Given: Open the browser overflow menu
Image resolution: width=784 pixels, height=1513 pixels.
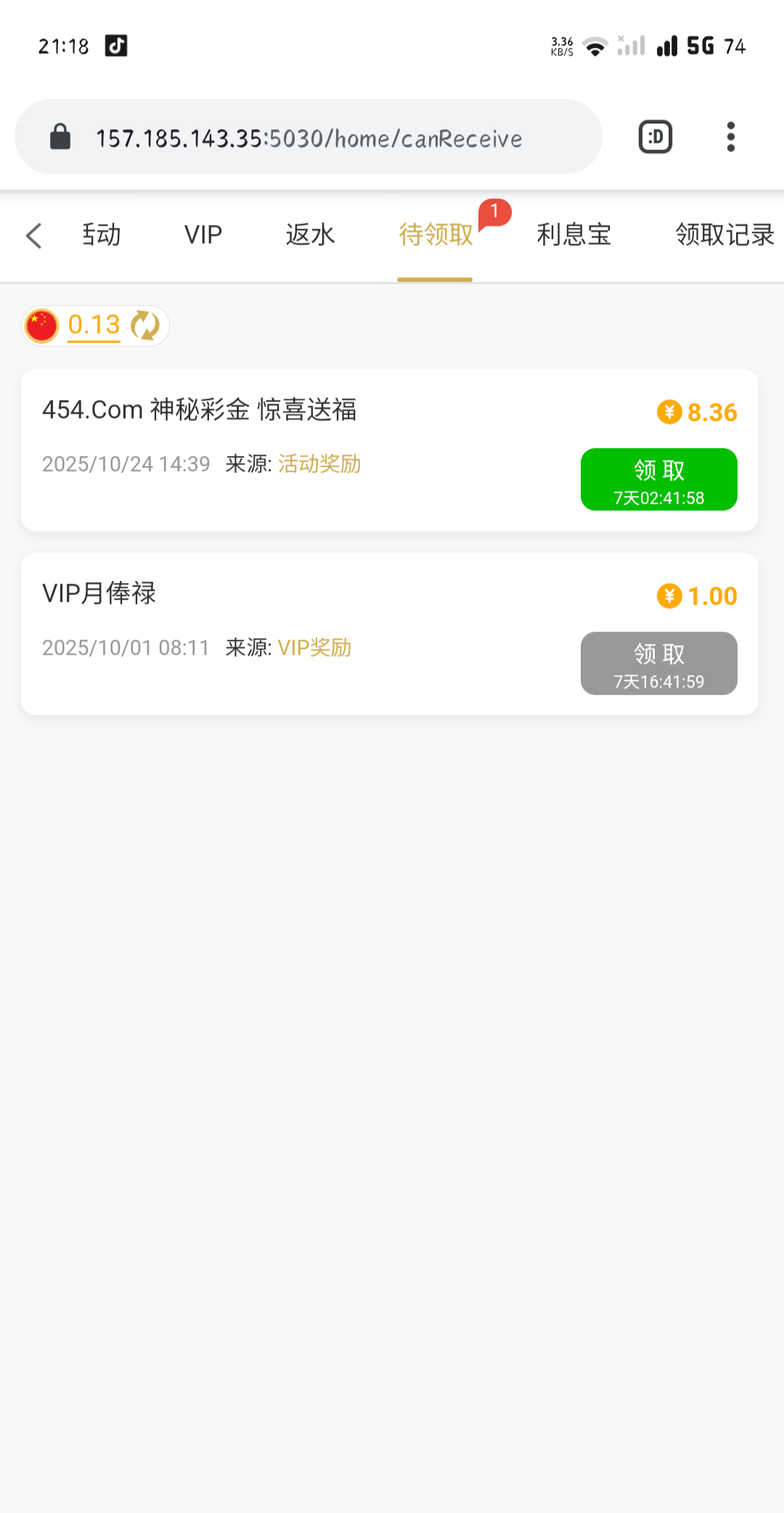Looking at the screenshot, I should [x=730, y=137].
